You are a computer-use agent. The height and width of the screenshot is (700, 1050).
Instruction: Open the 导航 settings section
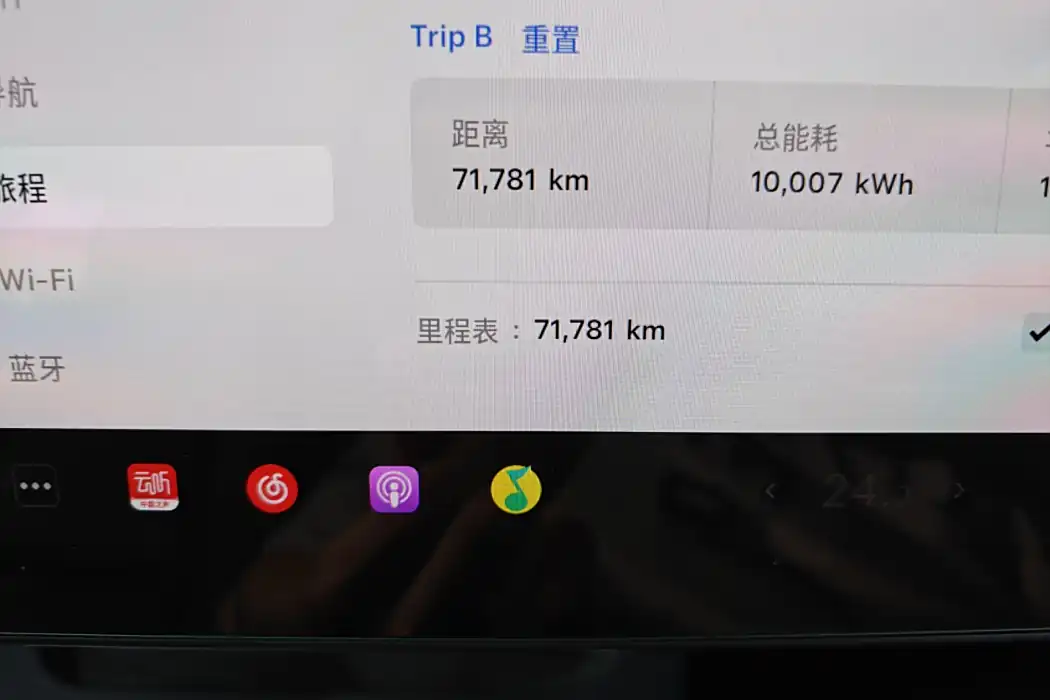point(20,95)
